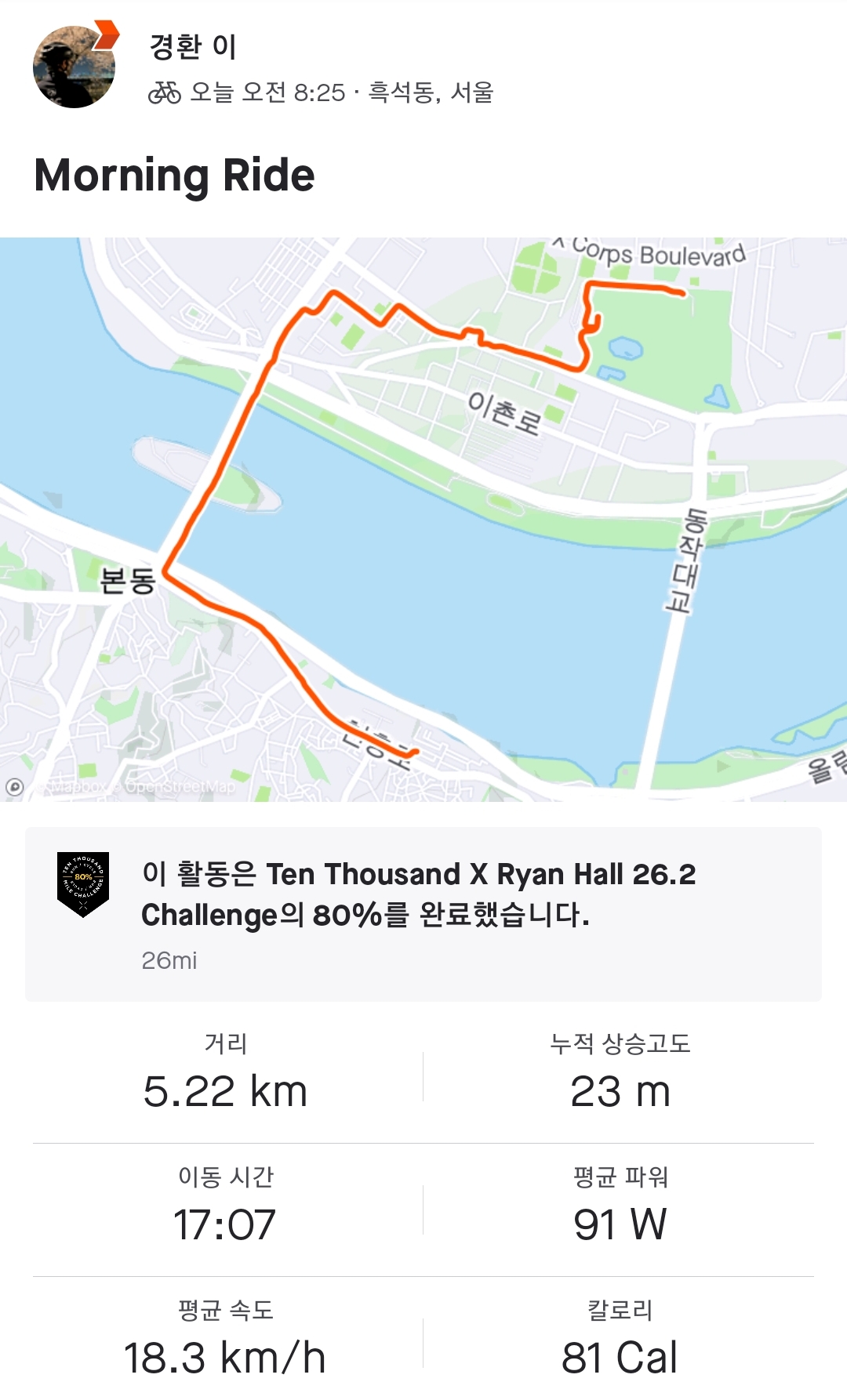Open the Ten Thousand X Ryan Hall challenge card
This screenshot has height=1400, width=847.
tap(423, 914)
